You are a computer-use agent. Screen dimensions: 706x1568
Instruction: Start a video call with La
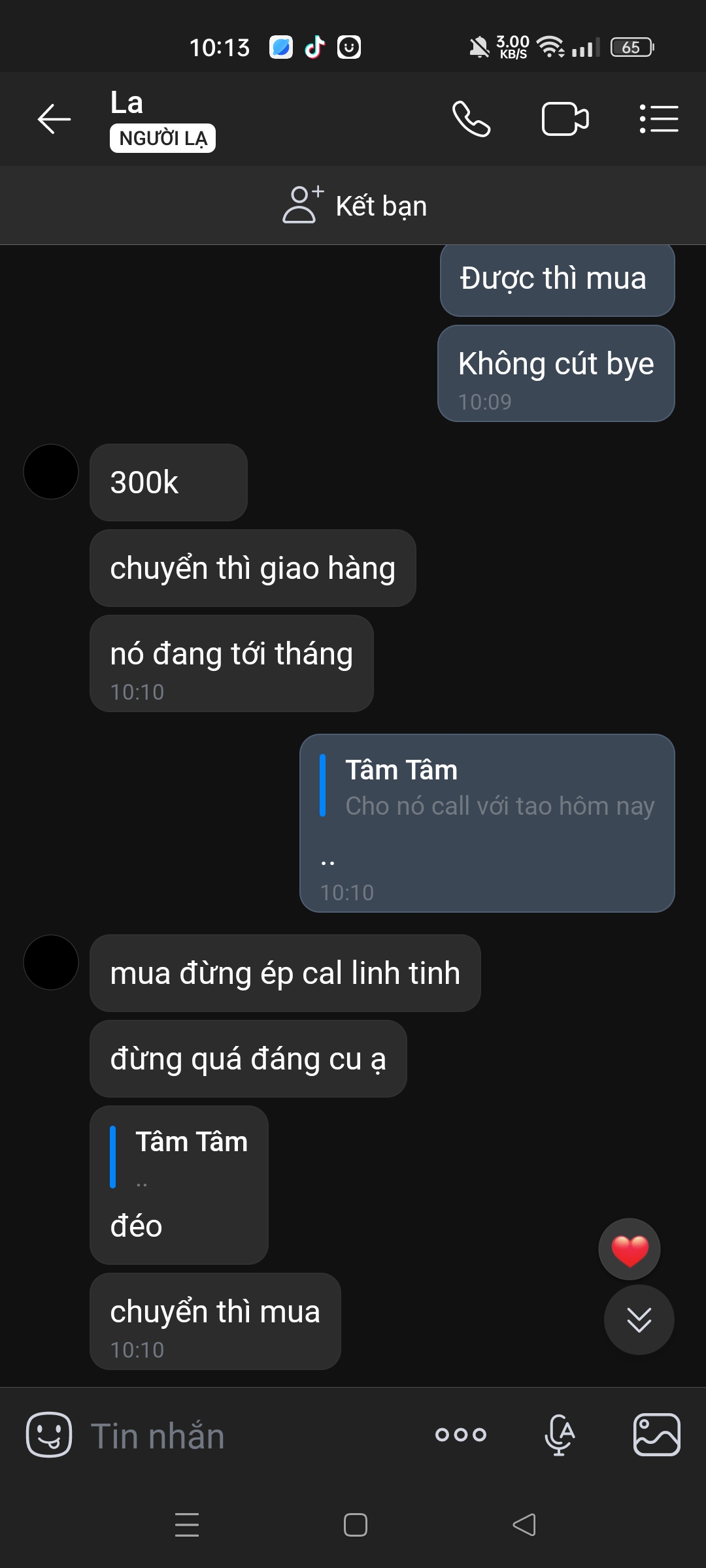tap(565, 119)
